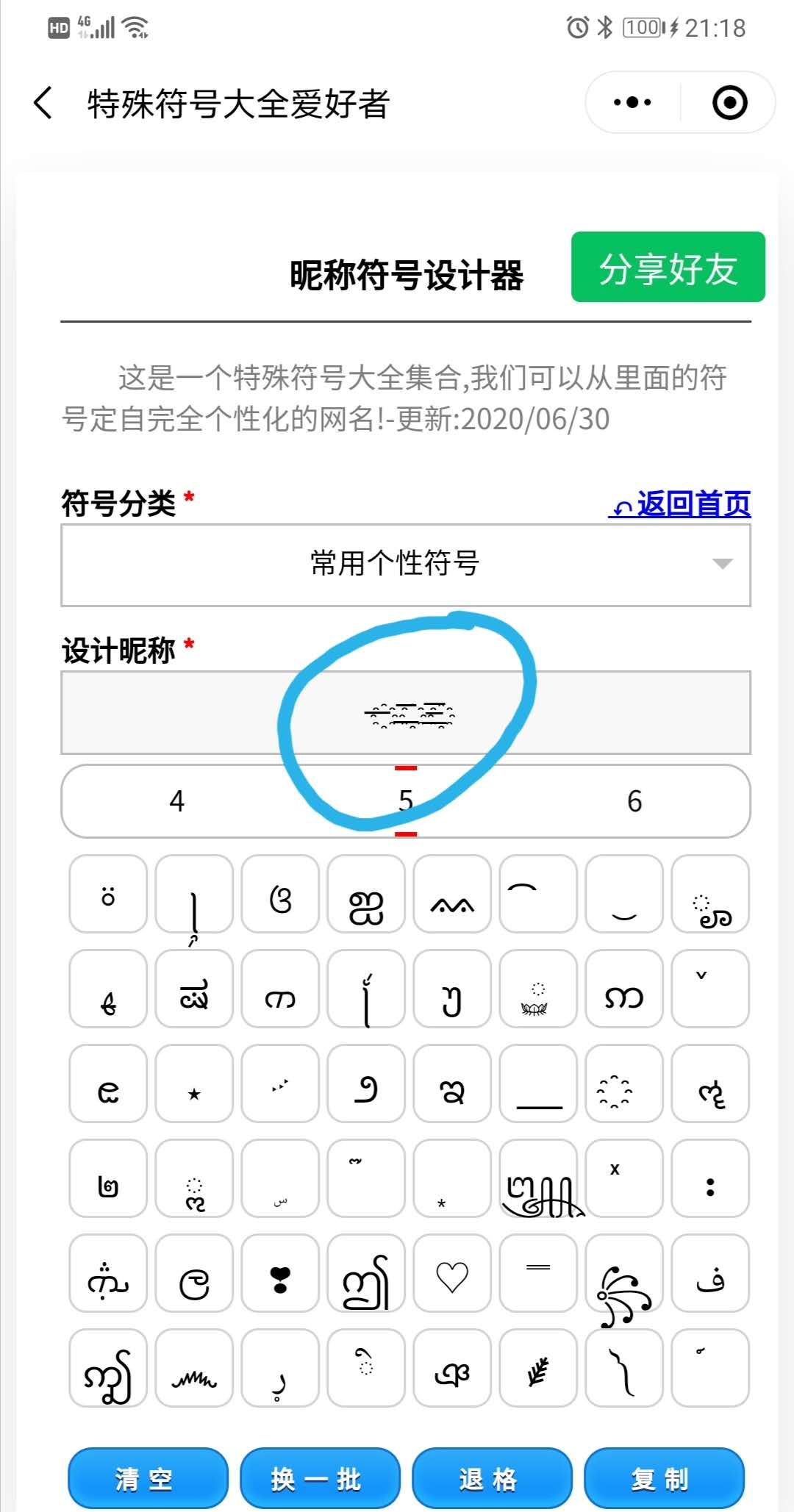
Task: Follow the 返回首页 link
Action: tap(680, 504)
